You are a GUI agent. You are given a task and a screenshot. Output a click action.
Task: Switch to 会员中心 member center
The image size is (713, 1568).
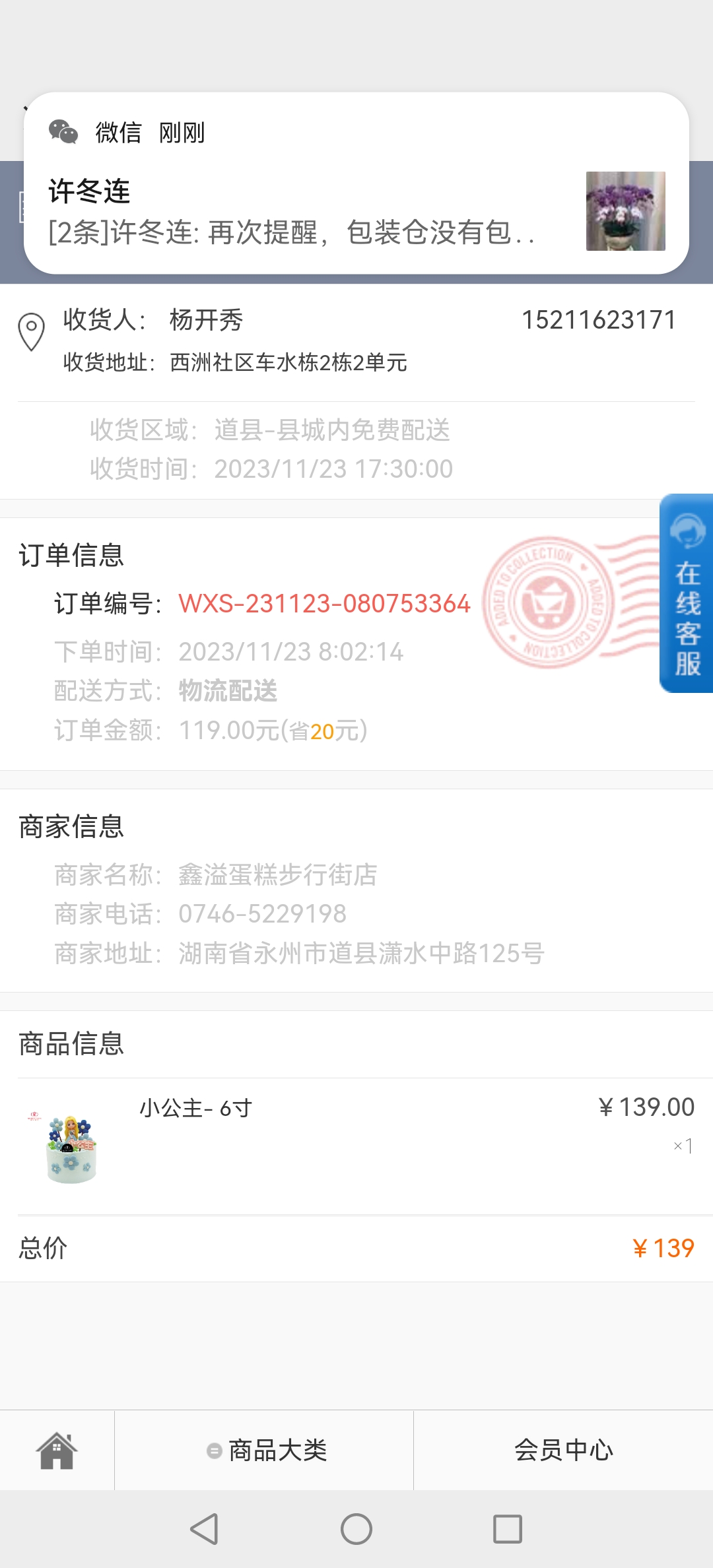[563, 1451]
